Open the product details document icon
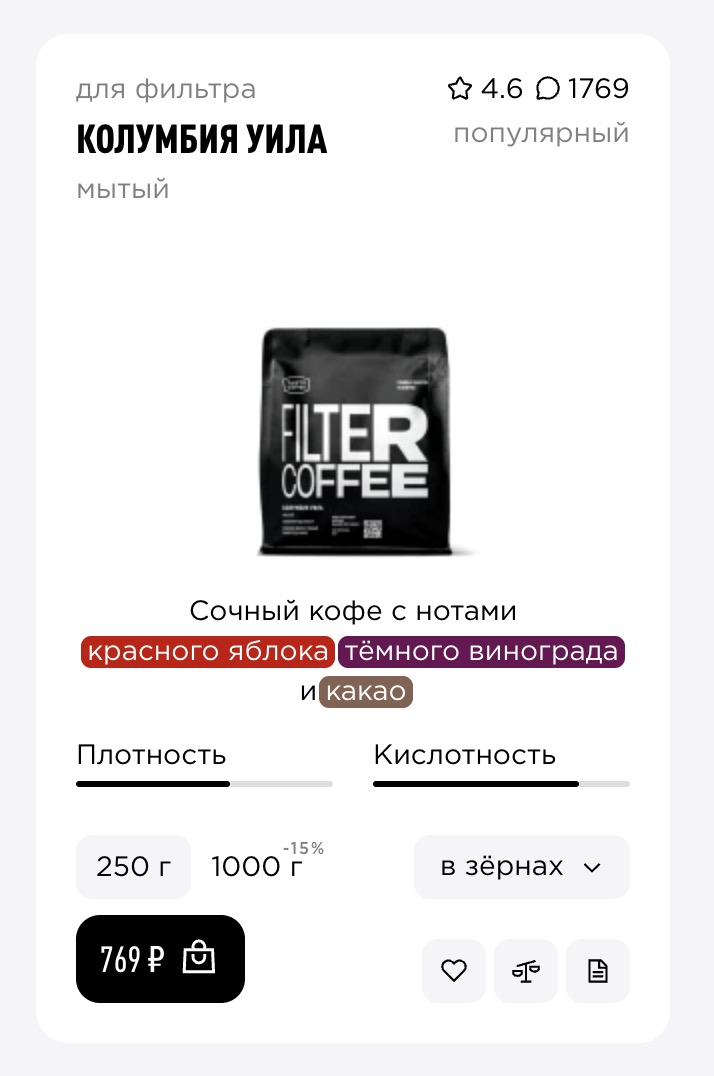This screenshot has height=1076, width=714. 598,971
